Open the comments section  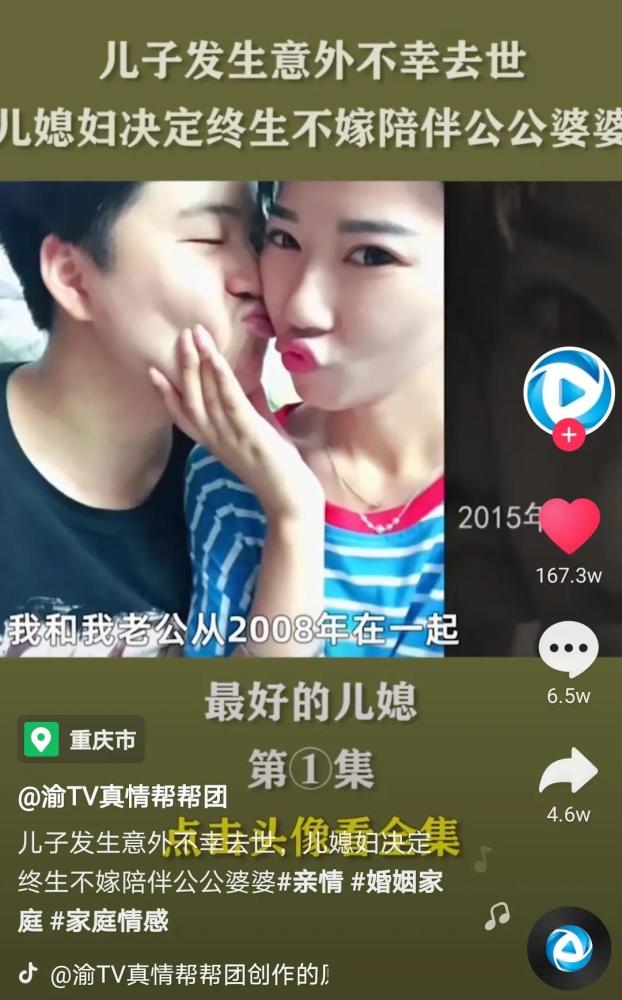(569, 649)
